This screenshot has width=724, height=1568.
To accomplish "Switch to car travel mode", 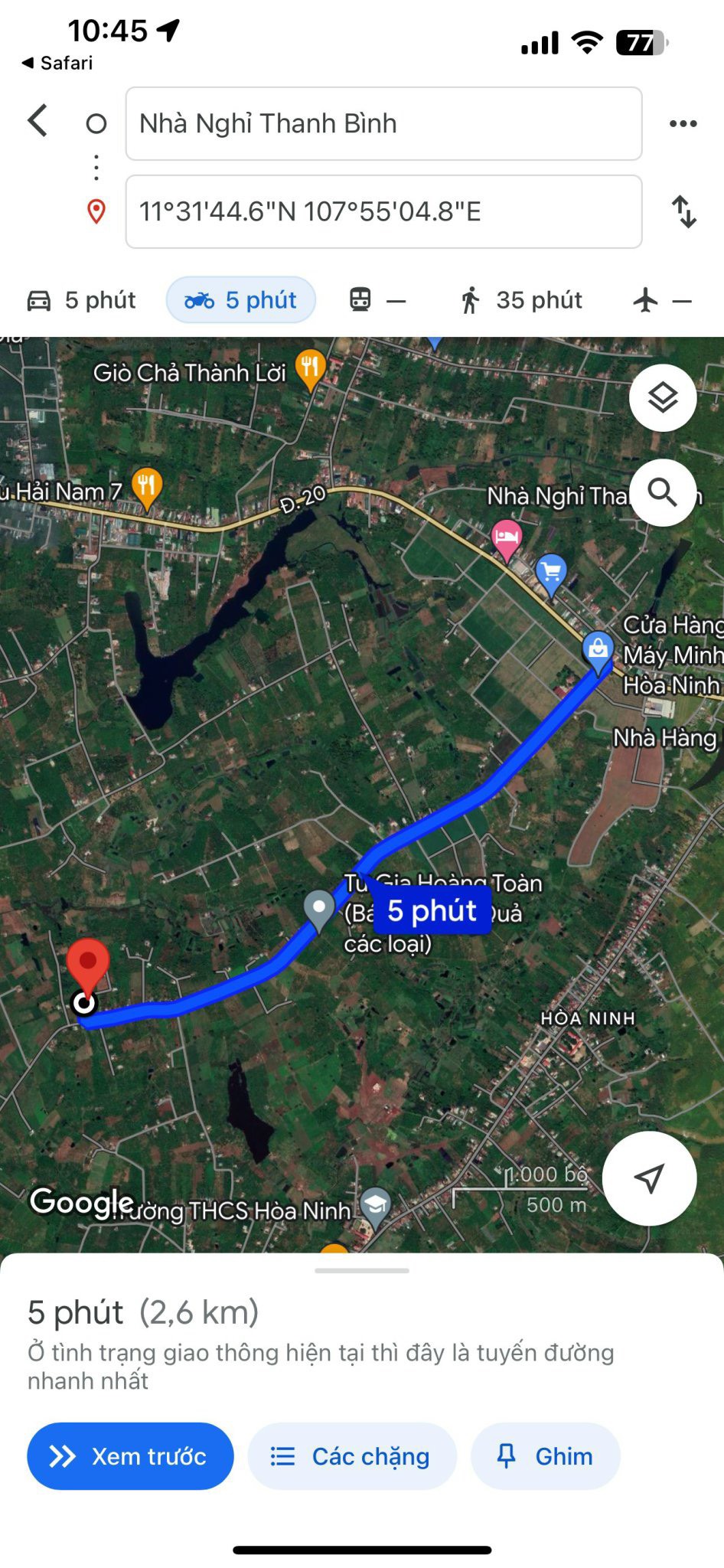I will click(81, 300).
